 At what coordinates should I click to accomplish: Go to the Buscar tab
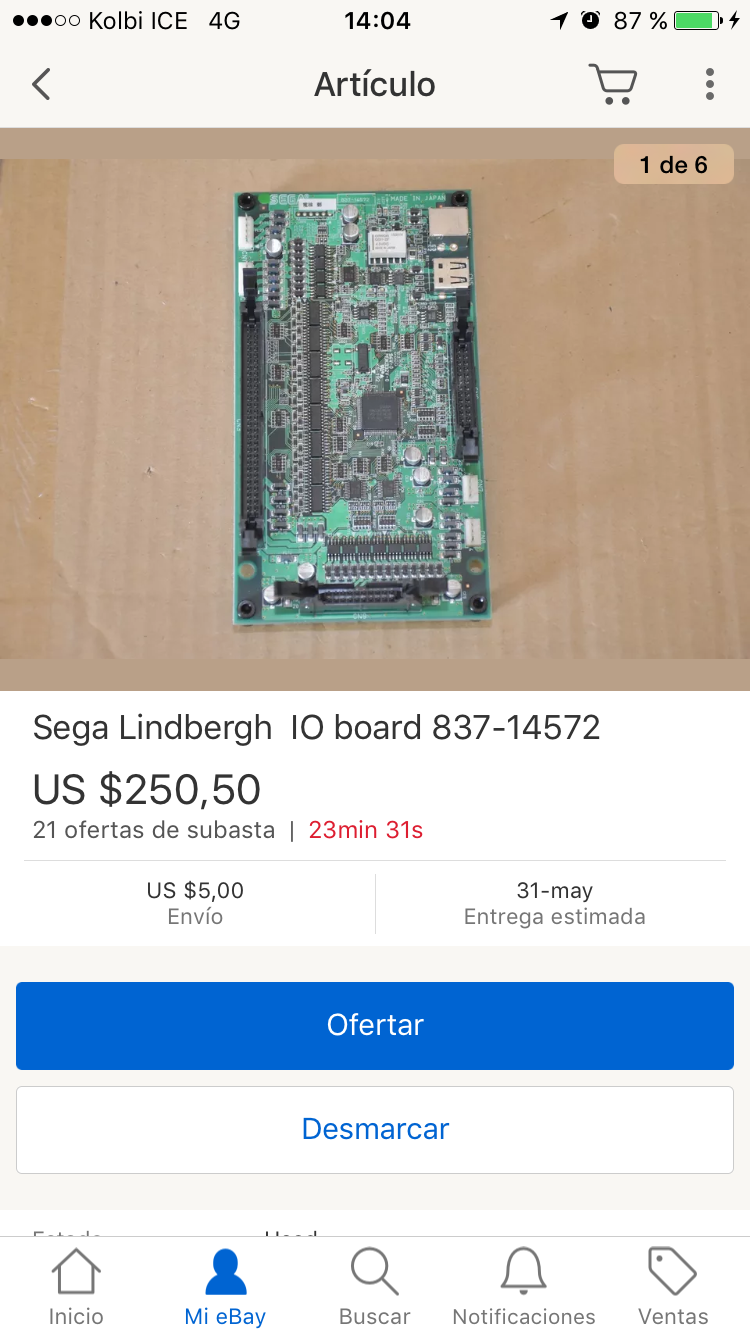(375, 1286)
